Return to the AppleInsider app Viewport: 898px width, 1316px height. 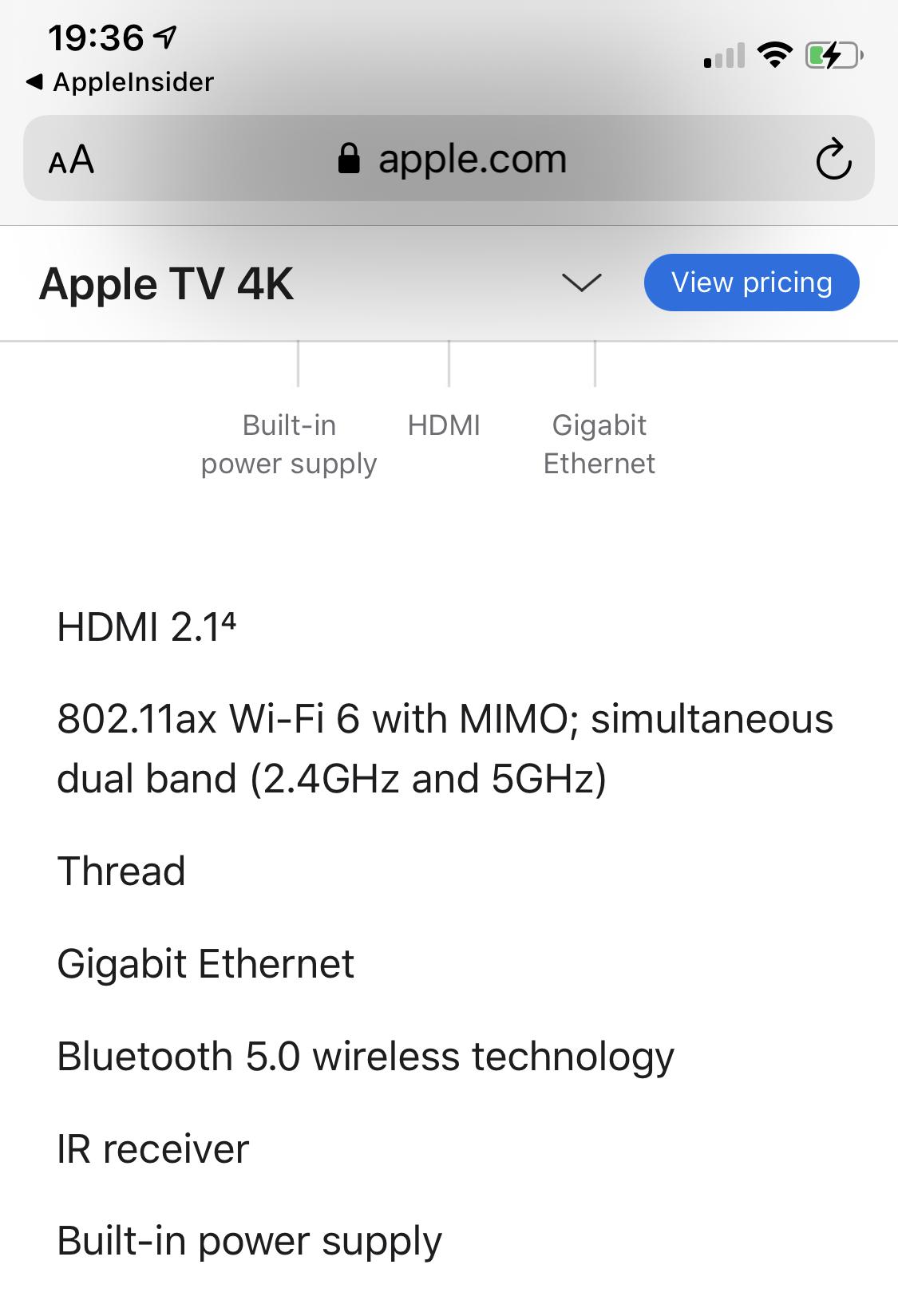coord(120,82)
